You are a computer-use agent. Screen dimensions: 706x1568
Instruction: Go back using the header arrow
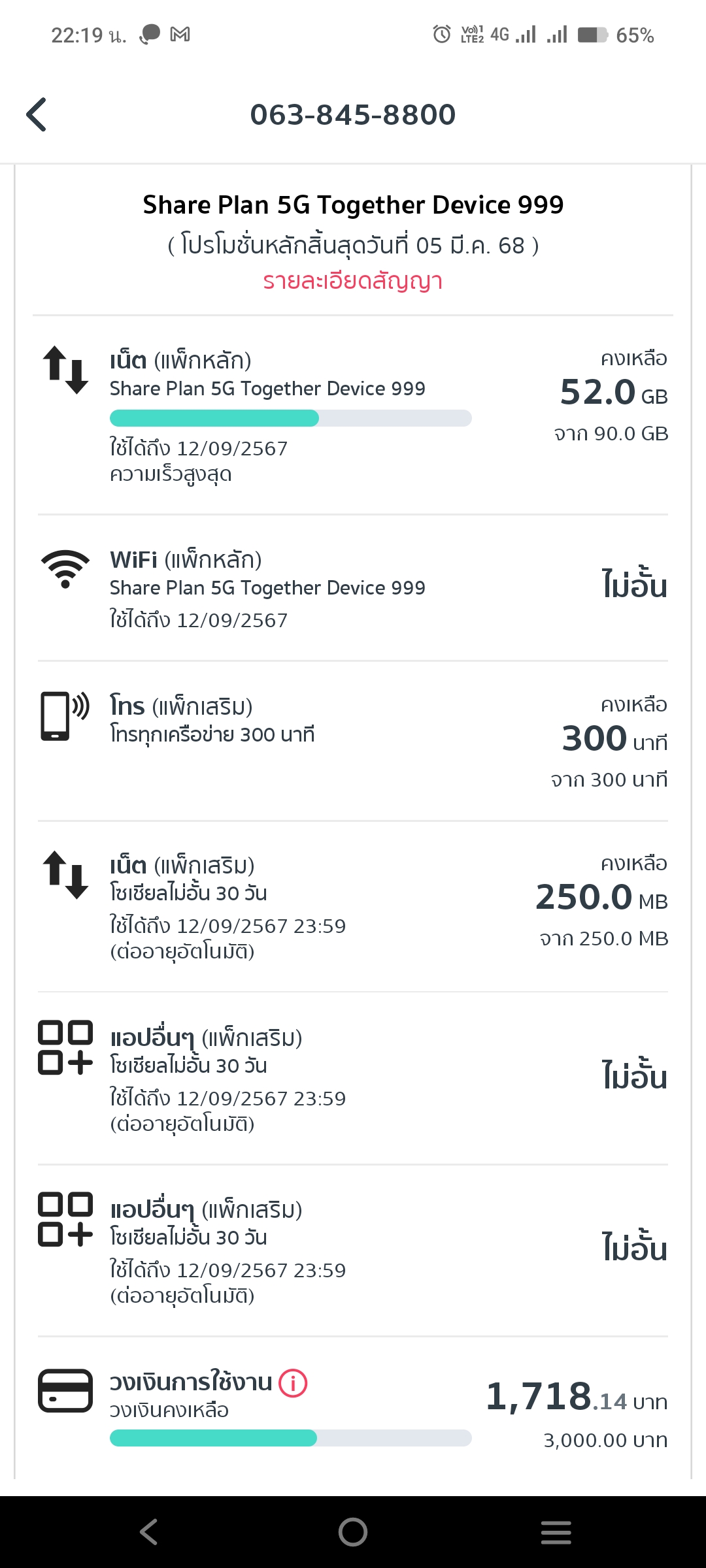click(x=37, y=115)
